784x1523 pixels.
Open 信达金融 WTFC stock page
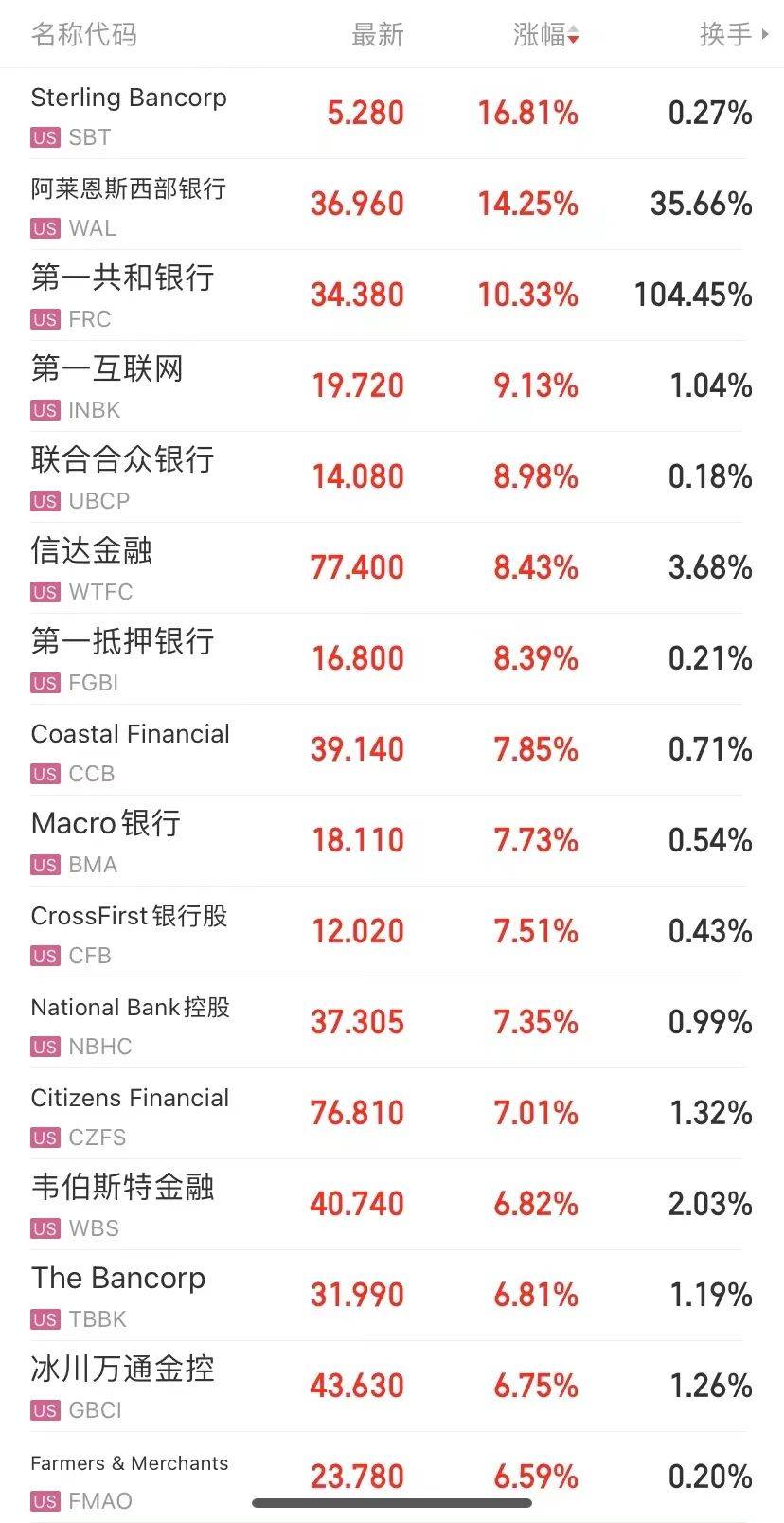click(392, 568)
